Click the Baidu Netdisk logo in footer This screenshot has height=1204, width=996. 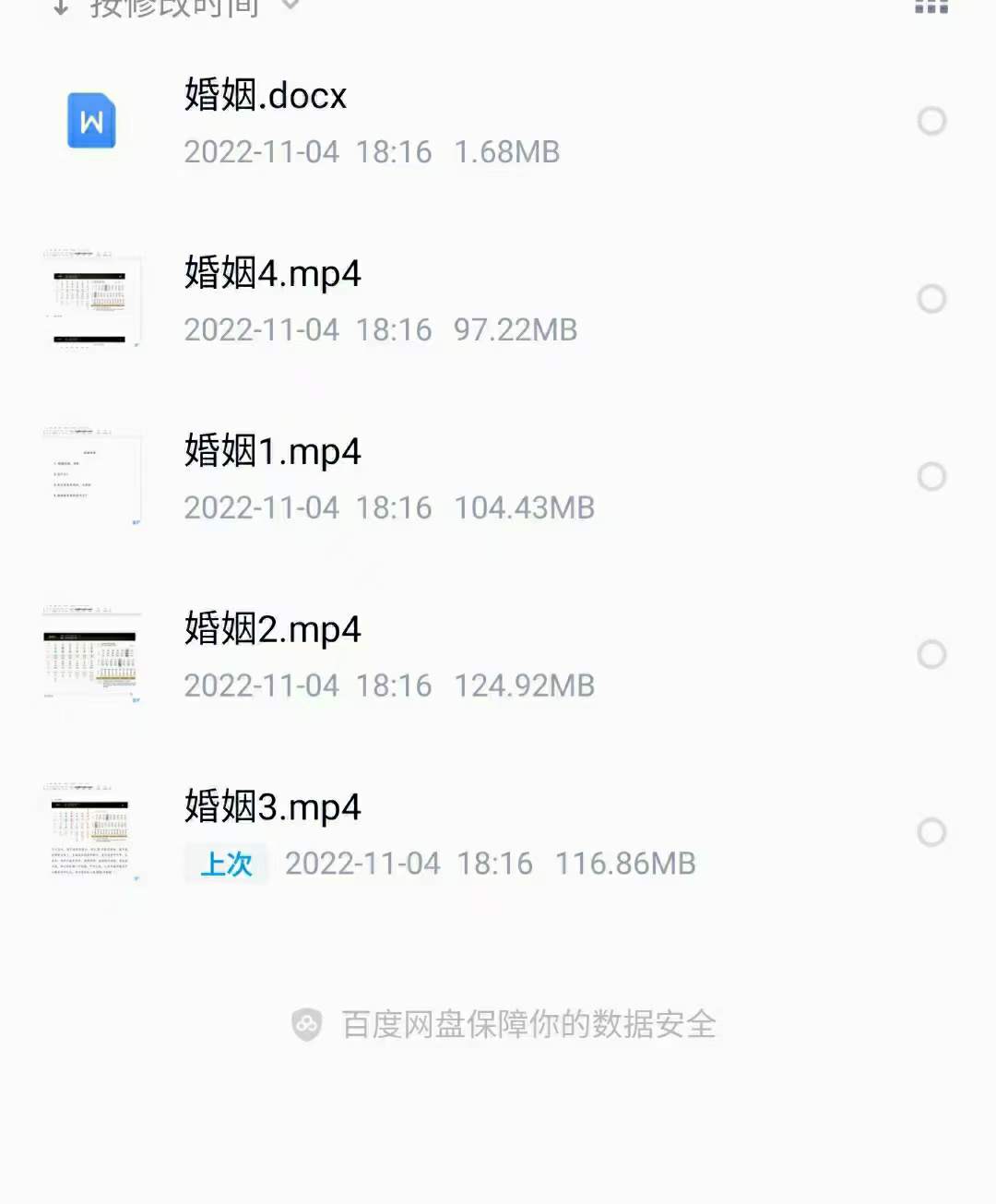pos(307,1023)
